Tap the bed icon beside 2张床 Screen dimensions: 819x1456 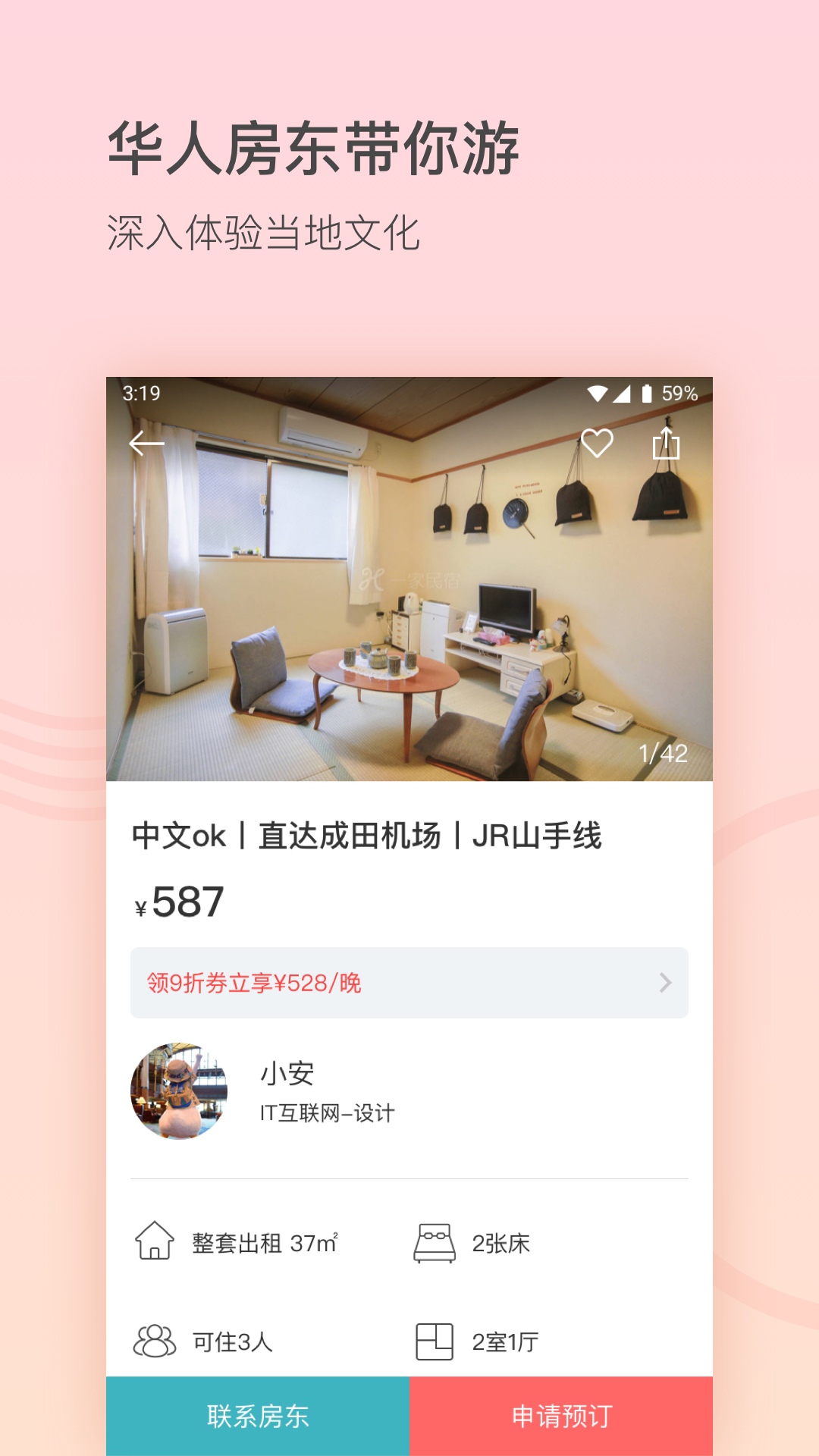(434, 1242)
